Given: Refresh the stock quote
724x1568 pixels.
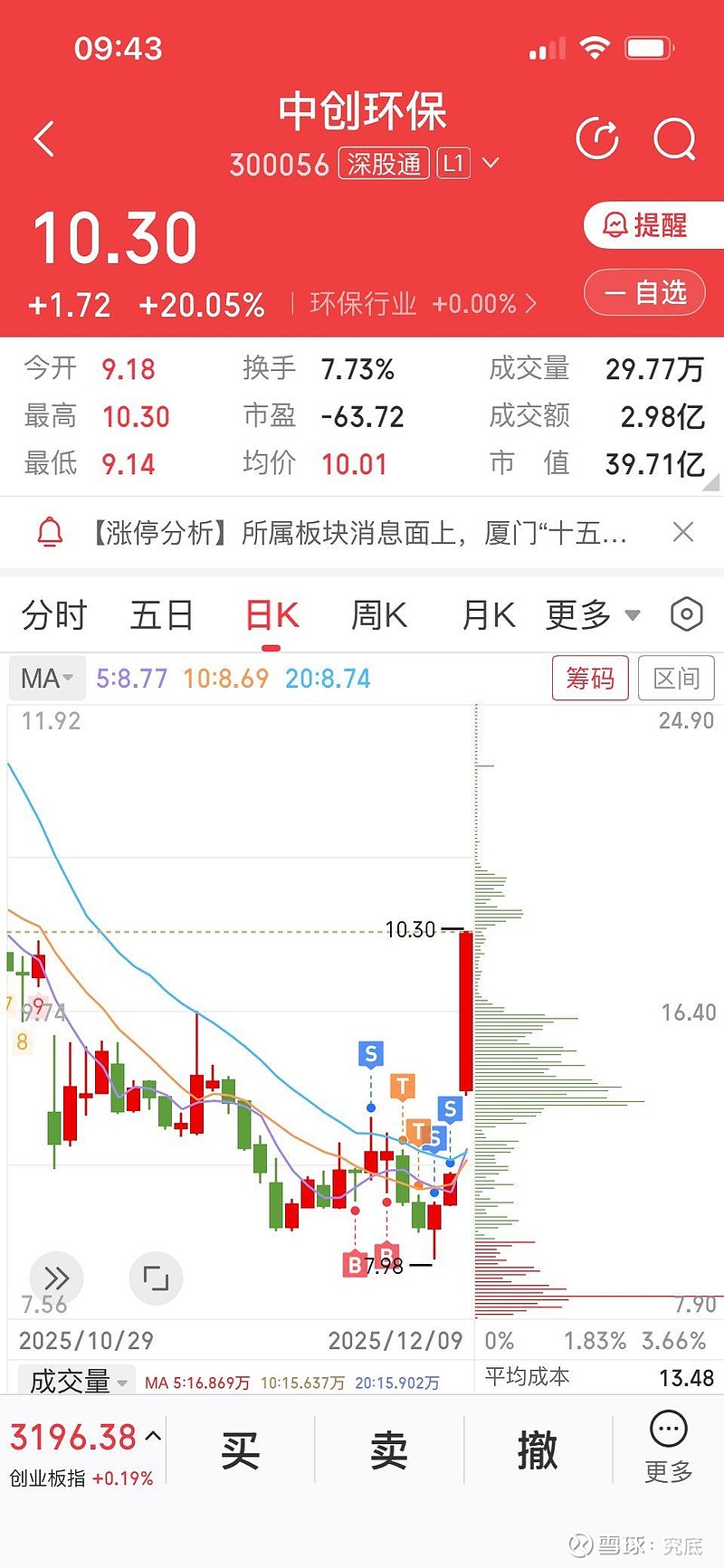Looking at the screenshot, I should [x=597, y=139].
